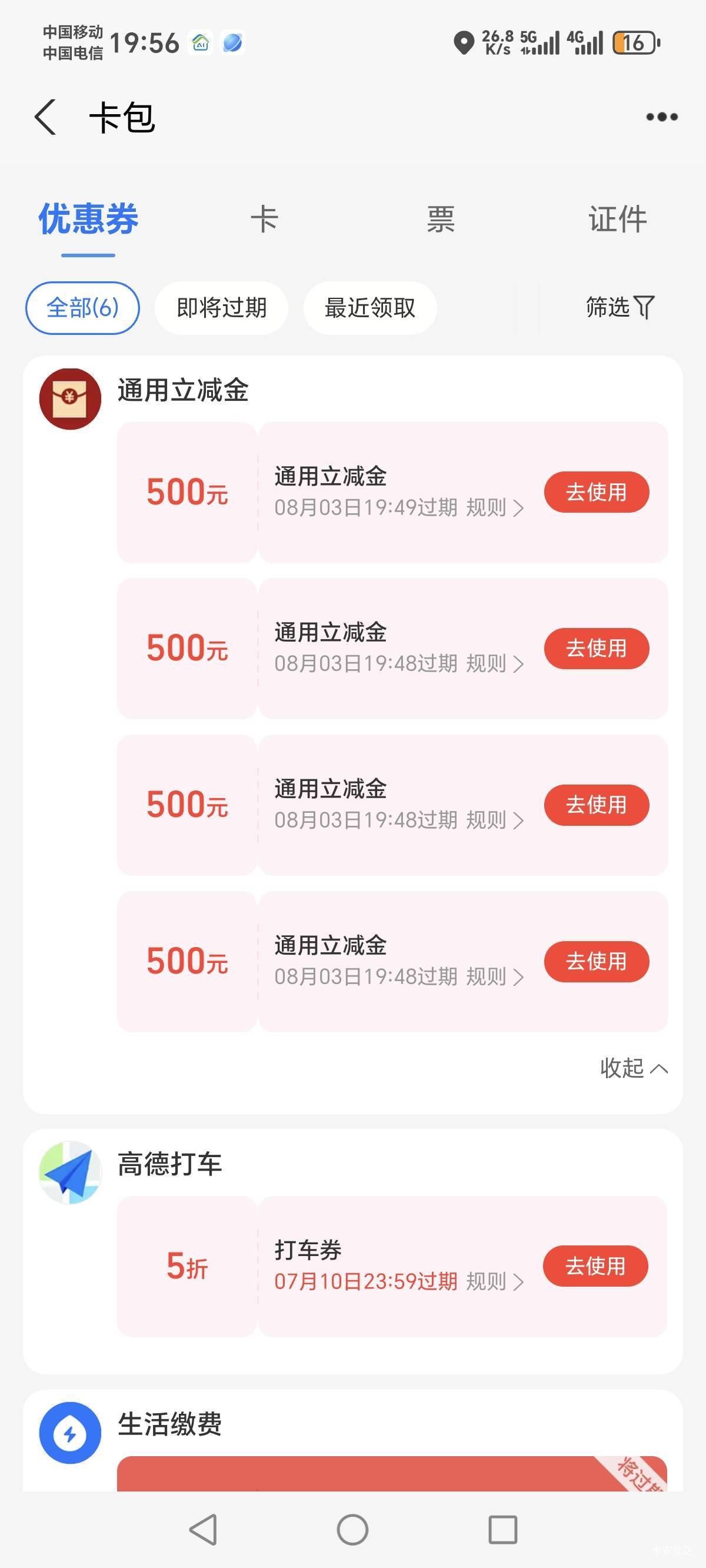Switch to the 卡 tab
The image size is (706, 1568).
coord(264,219)
